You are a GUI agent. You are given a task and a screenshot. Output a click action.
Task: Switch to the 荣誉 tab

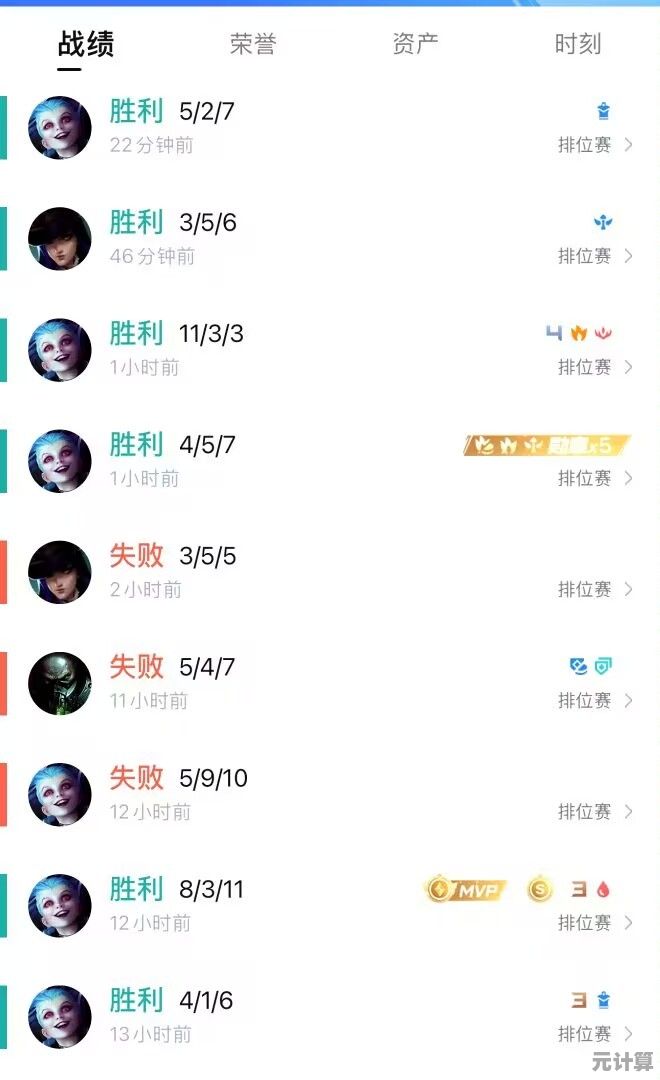pos(253,44)
